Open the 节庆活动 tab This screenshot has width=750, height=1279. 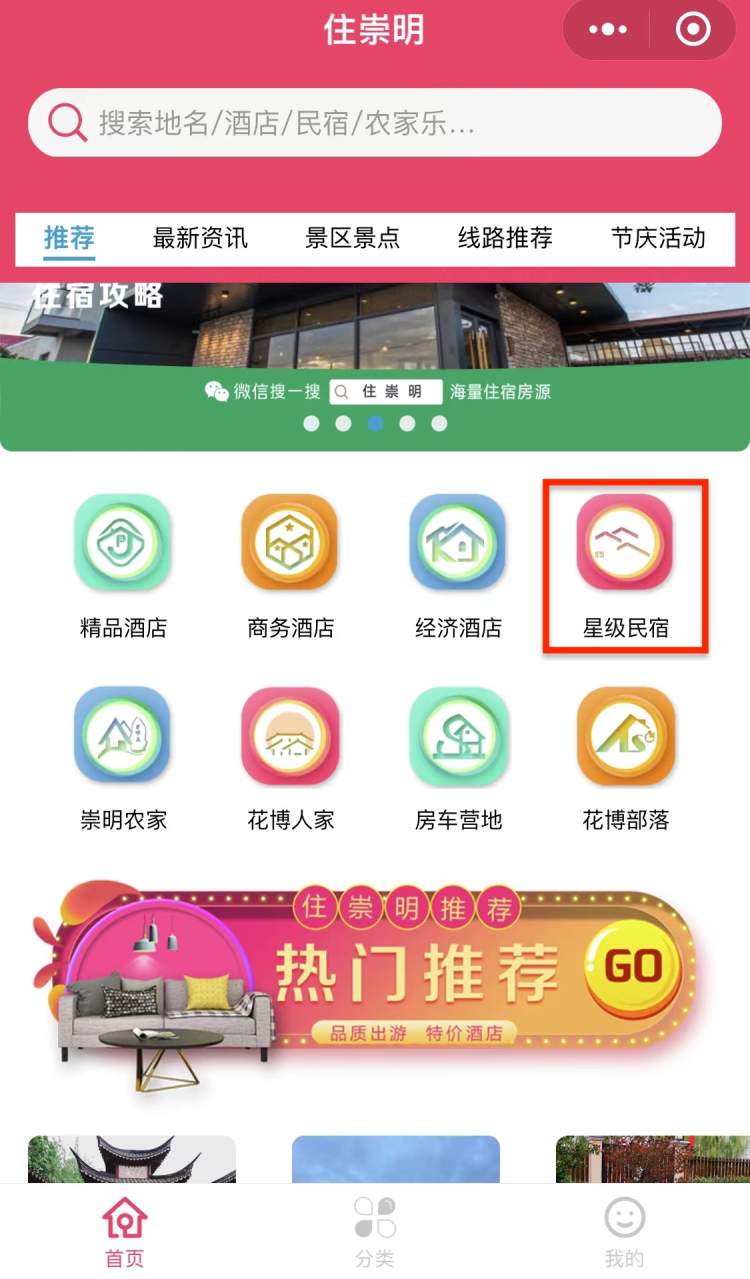tap(658, 238)
